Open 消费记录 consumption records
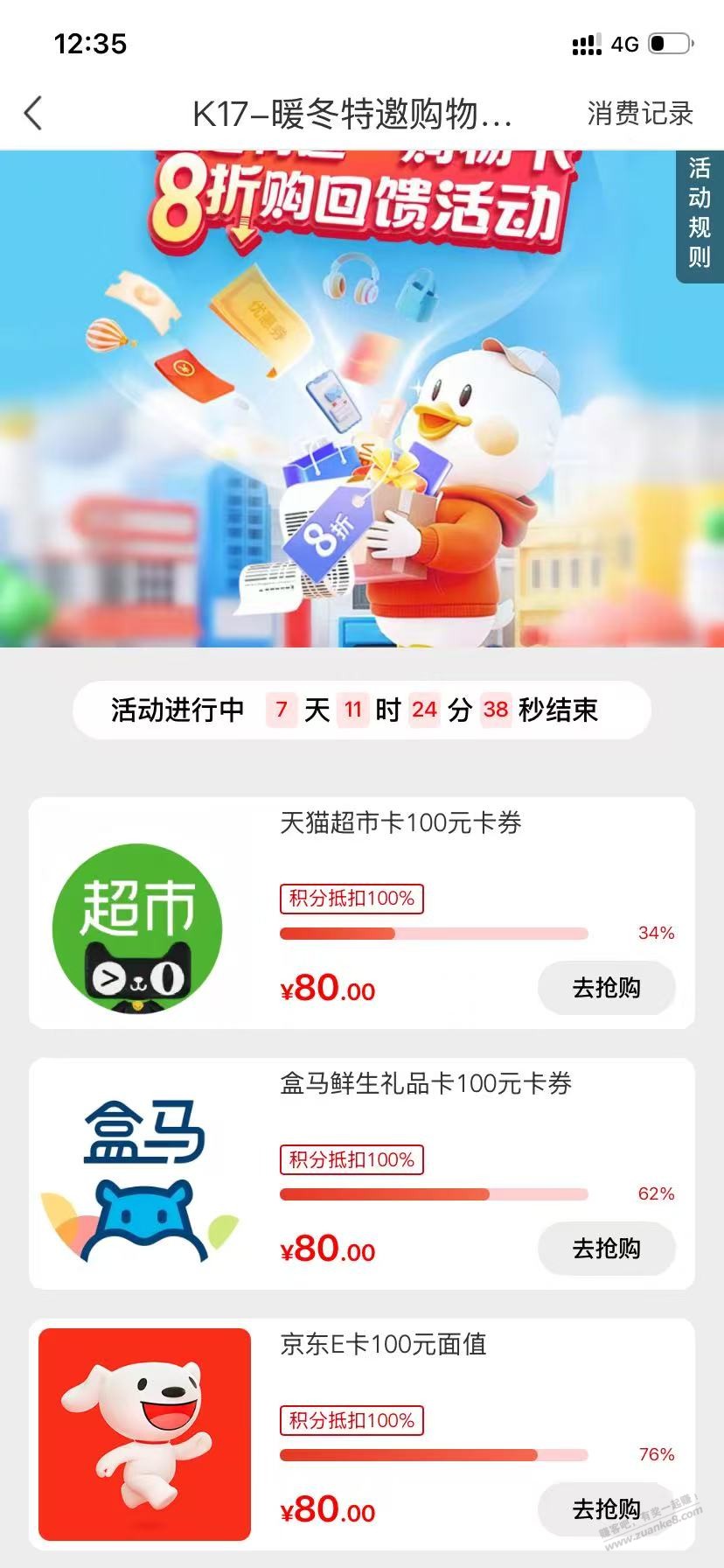The width and height of the screenshot is (724, 1568). (x=639, y=114)
